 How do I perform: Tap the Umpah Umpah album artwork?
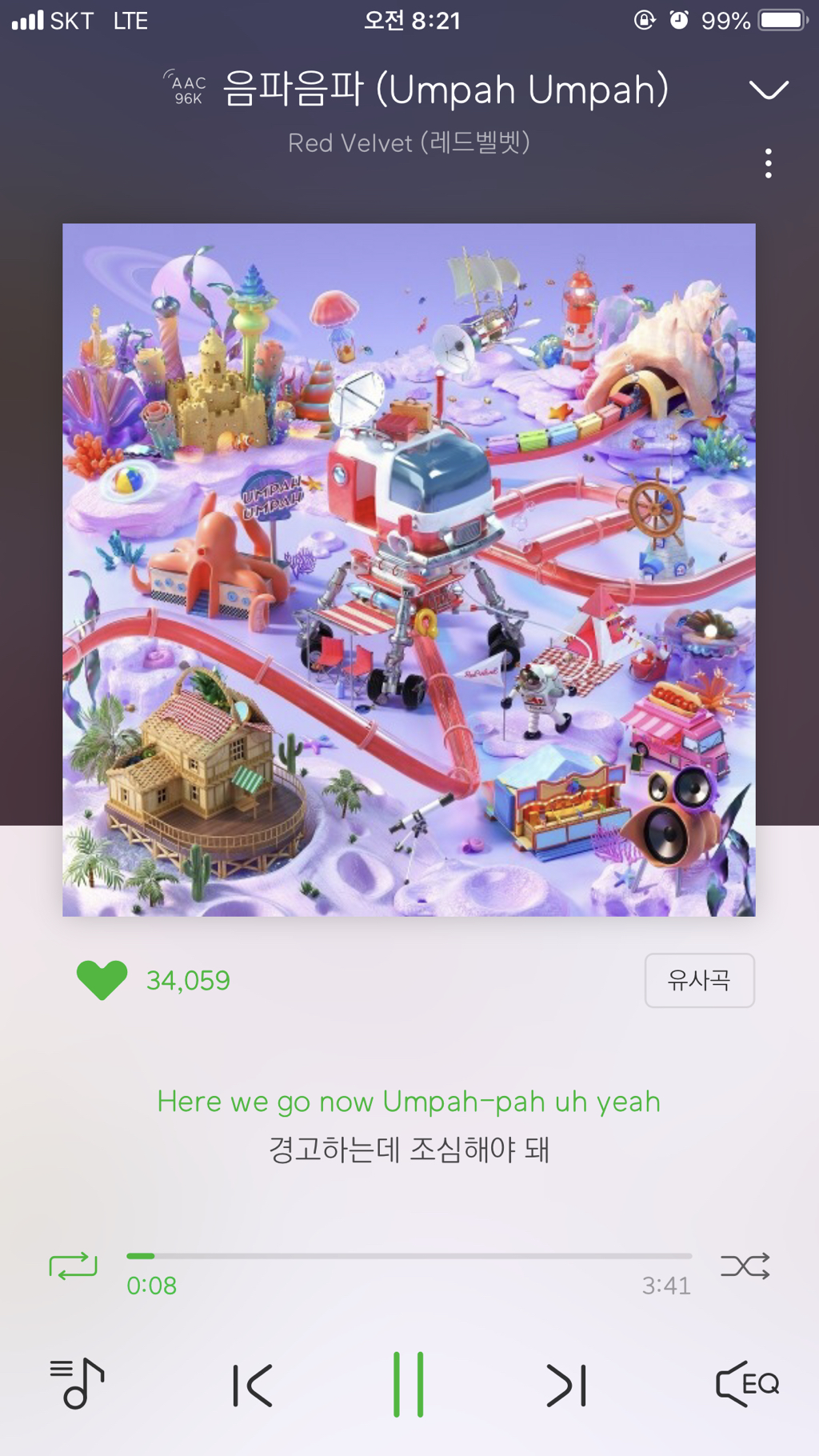pos(409,570)
